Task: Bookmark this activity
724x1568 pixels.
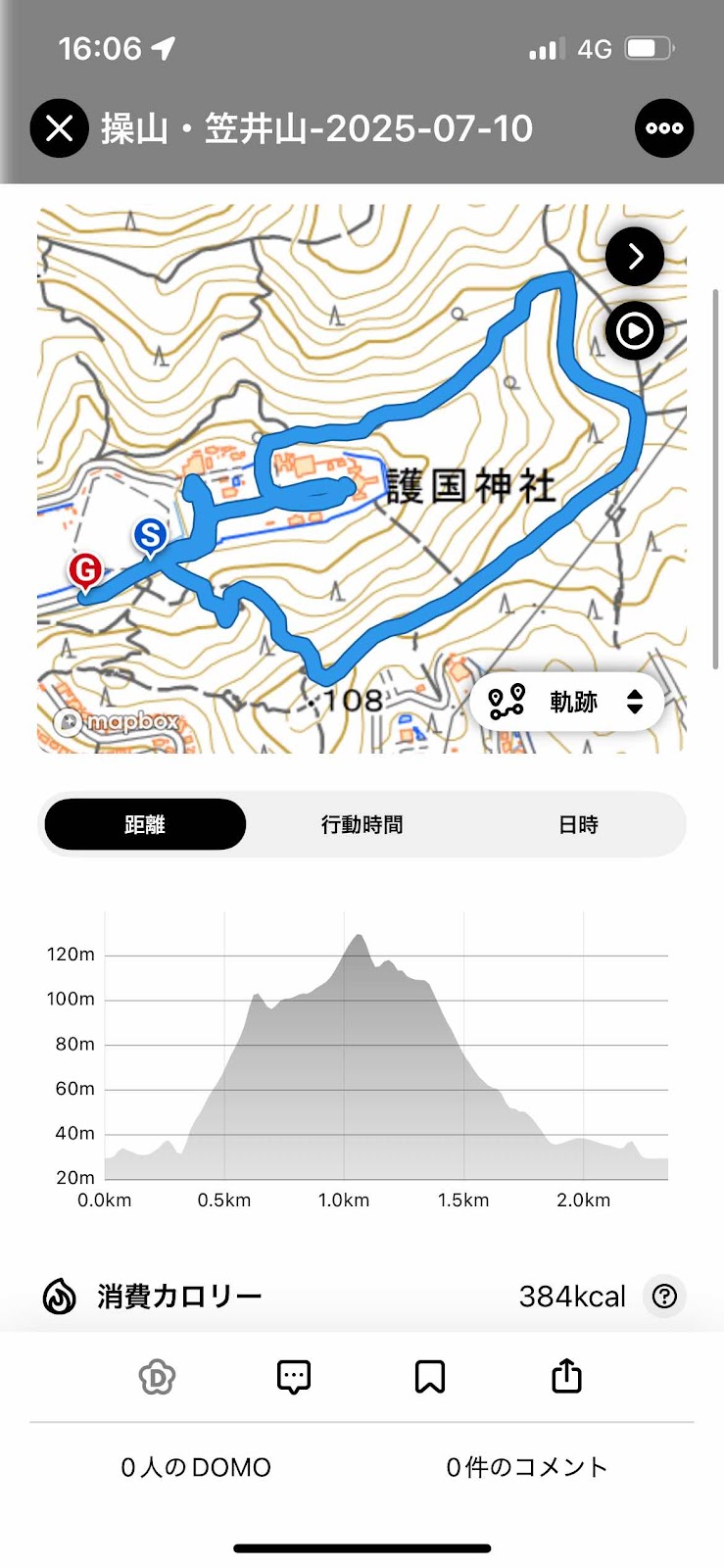Action: [430, 1377]
